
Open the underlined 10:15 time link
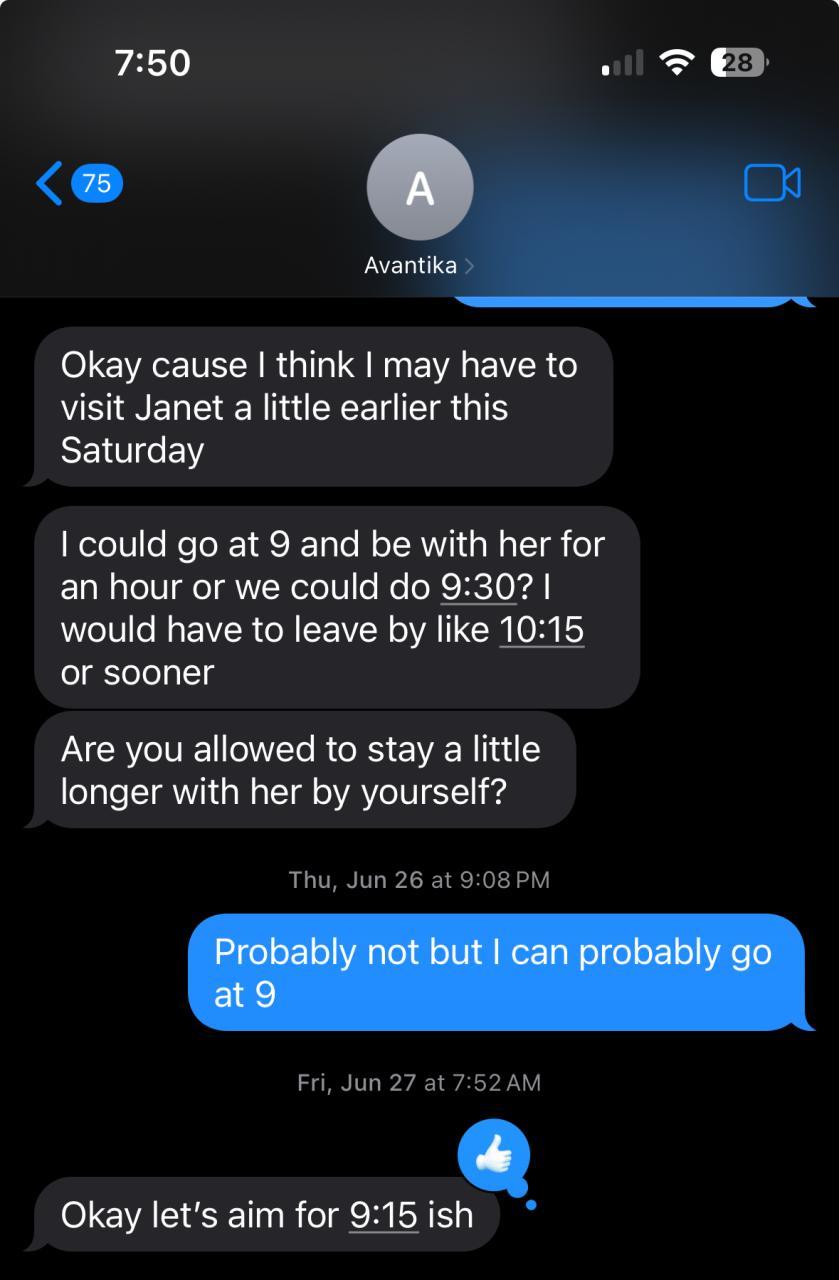541,630
